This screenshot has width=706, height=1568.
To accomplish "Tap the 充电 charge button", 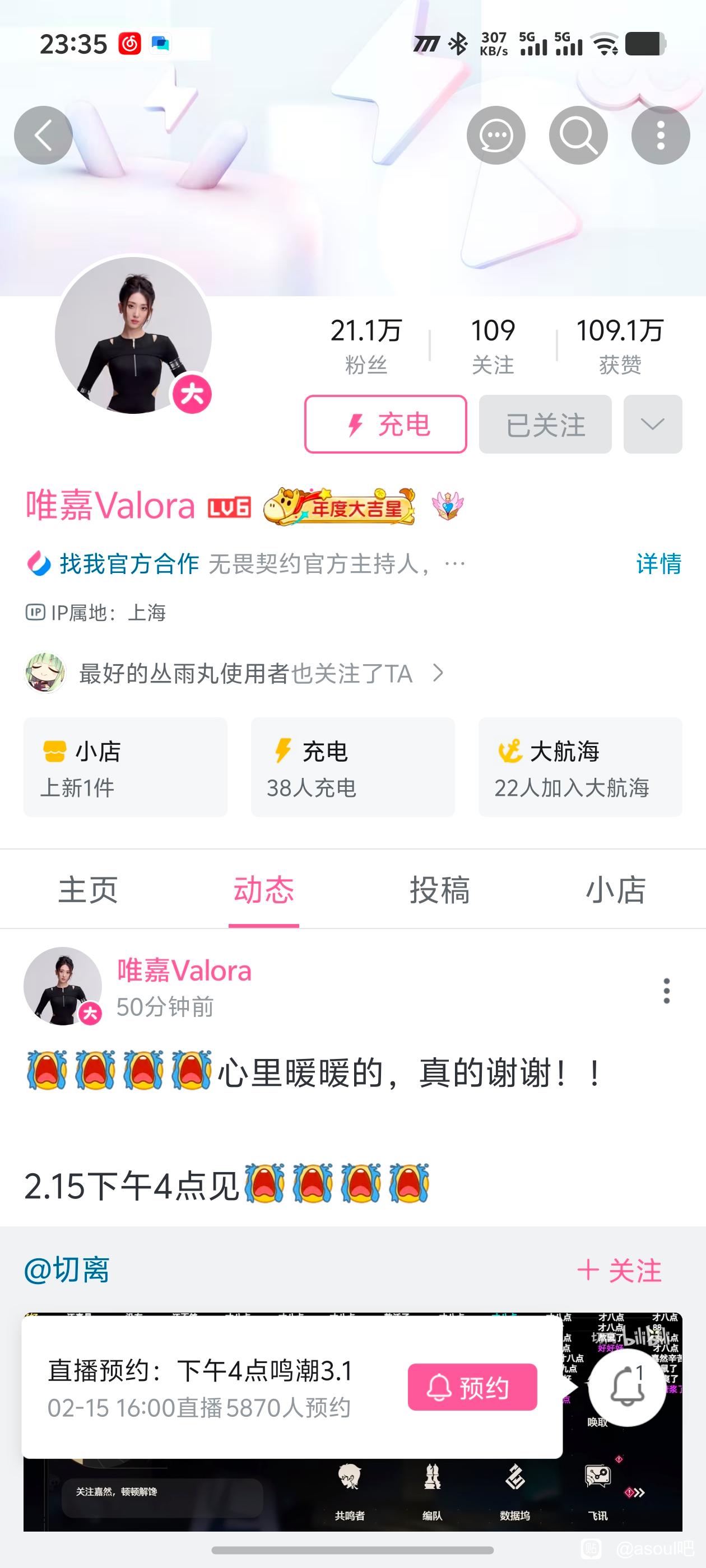I will (x=385, y=424).
